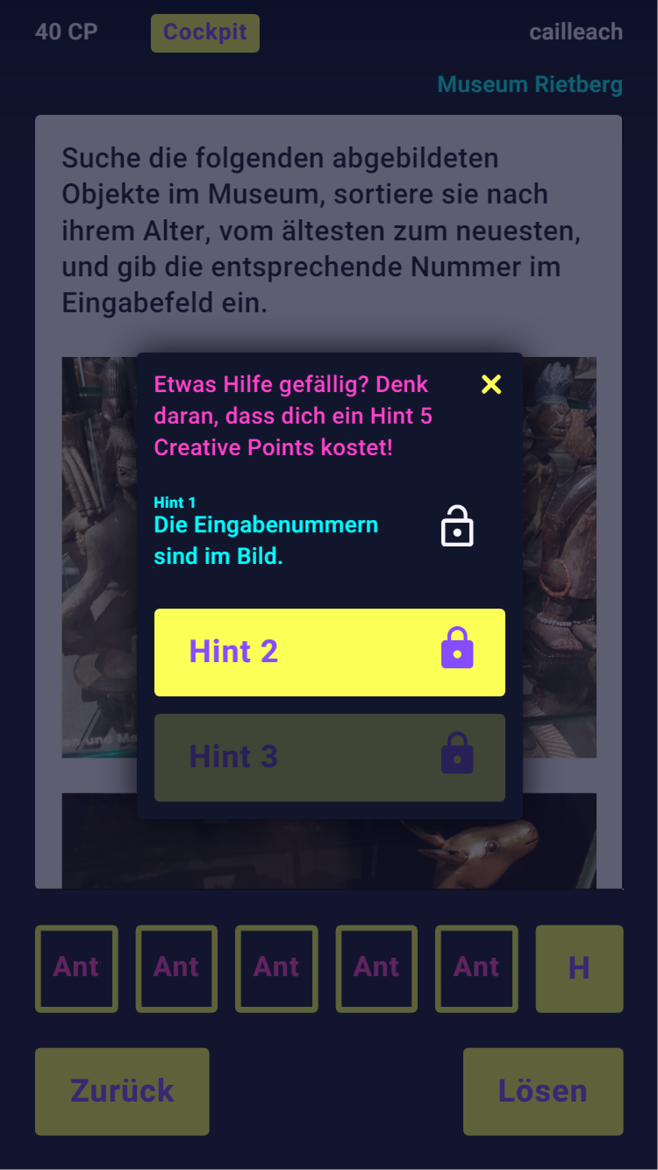Tap the H hint button
This screenshot has width=658, height=1170.
pos(579,969)
